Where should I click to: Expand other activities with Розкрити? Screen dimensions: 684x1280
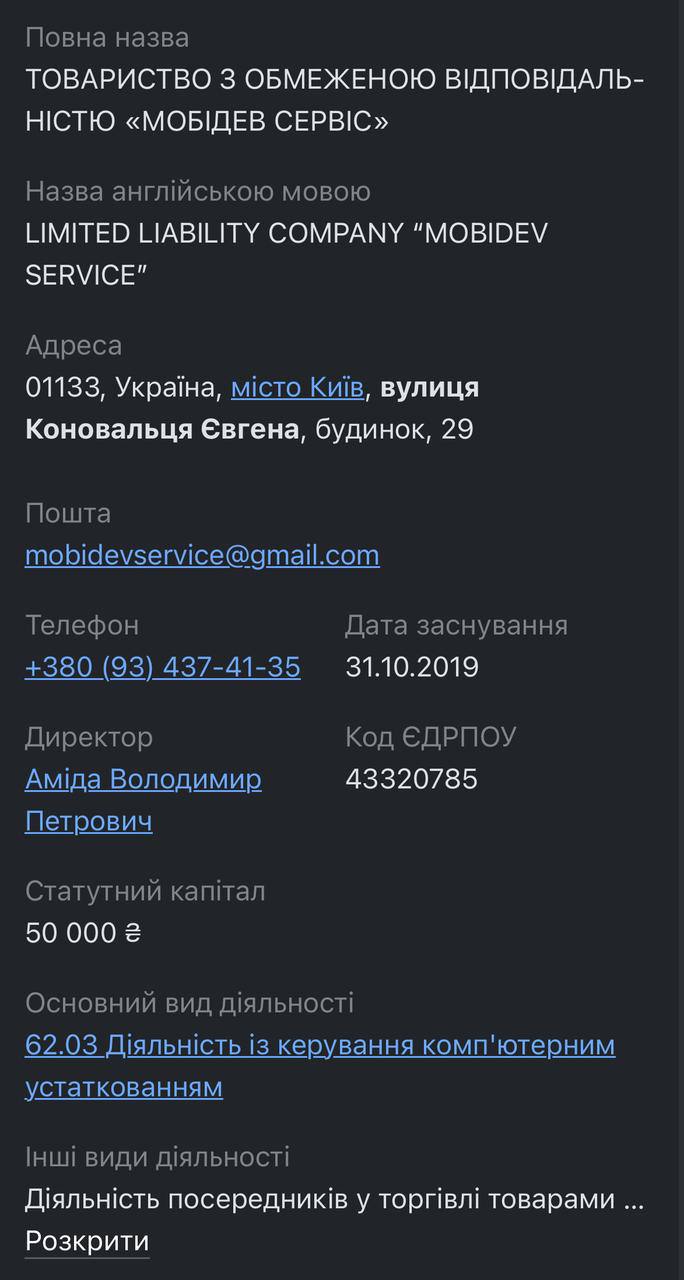[x=87, y=1242]
